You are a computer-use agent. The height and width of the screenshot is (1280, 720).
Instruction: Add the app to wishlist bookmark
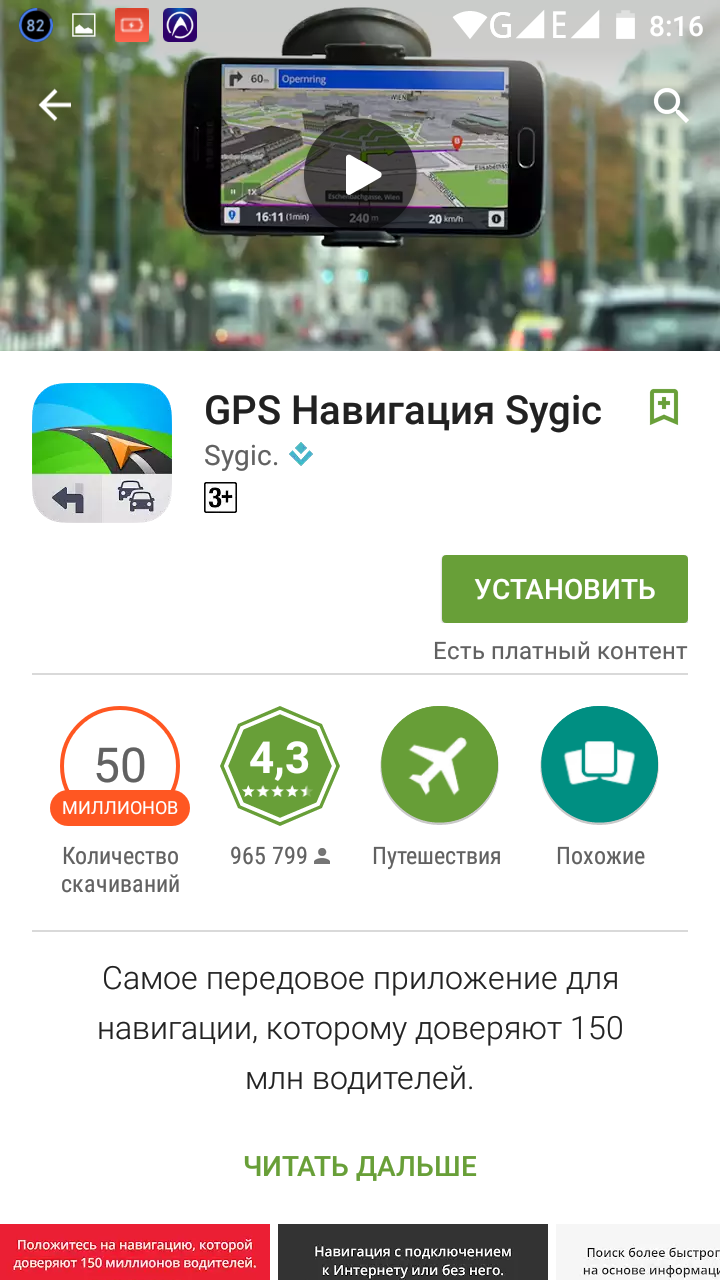[664, 407]
